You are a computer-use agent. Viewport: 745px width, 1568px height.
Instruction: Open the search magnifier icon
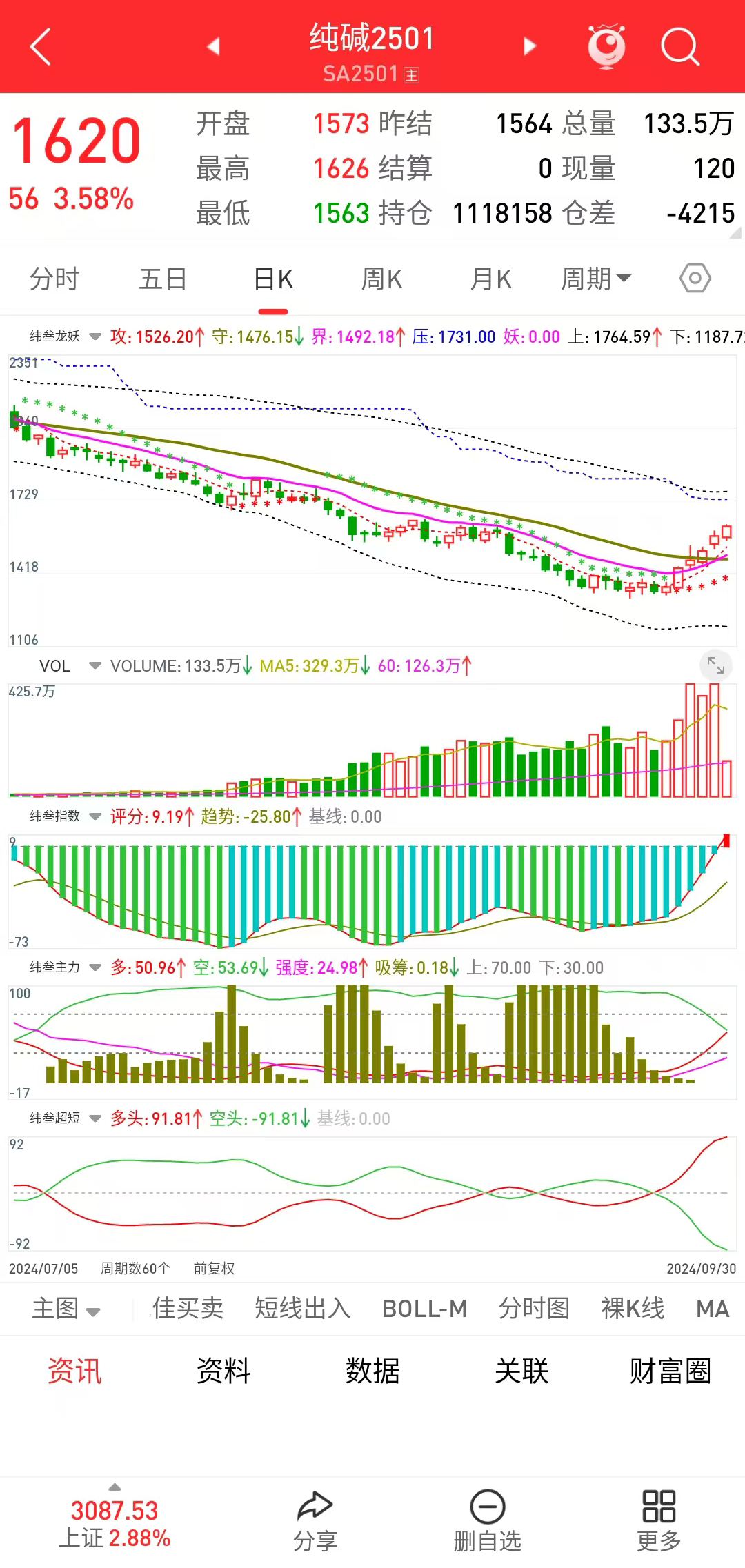pyautogui.click(x=680, y=46)
